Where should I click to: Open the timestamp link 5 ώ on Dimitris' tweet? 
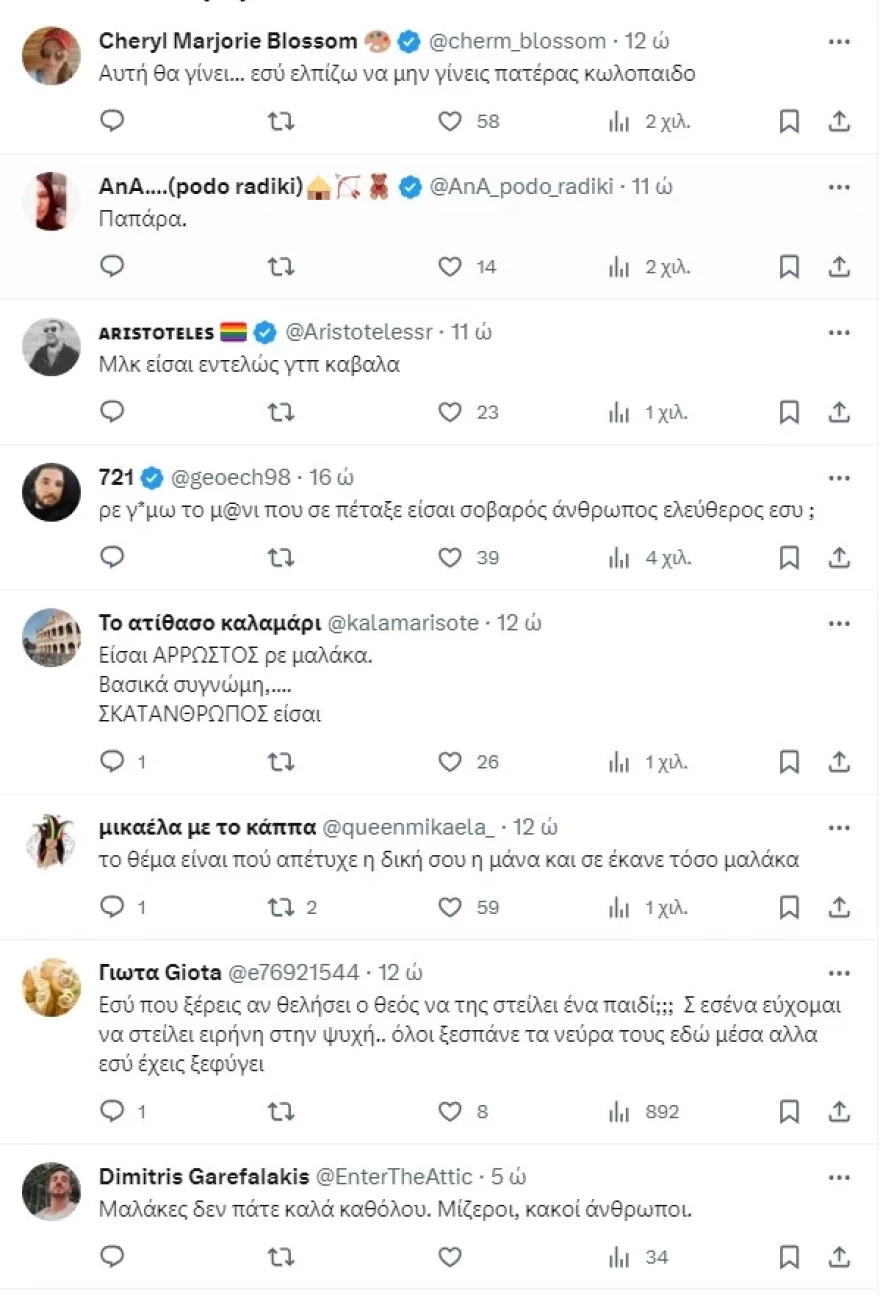(x=506, y=1176)
